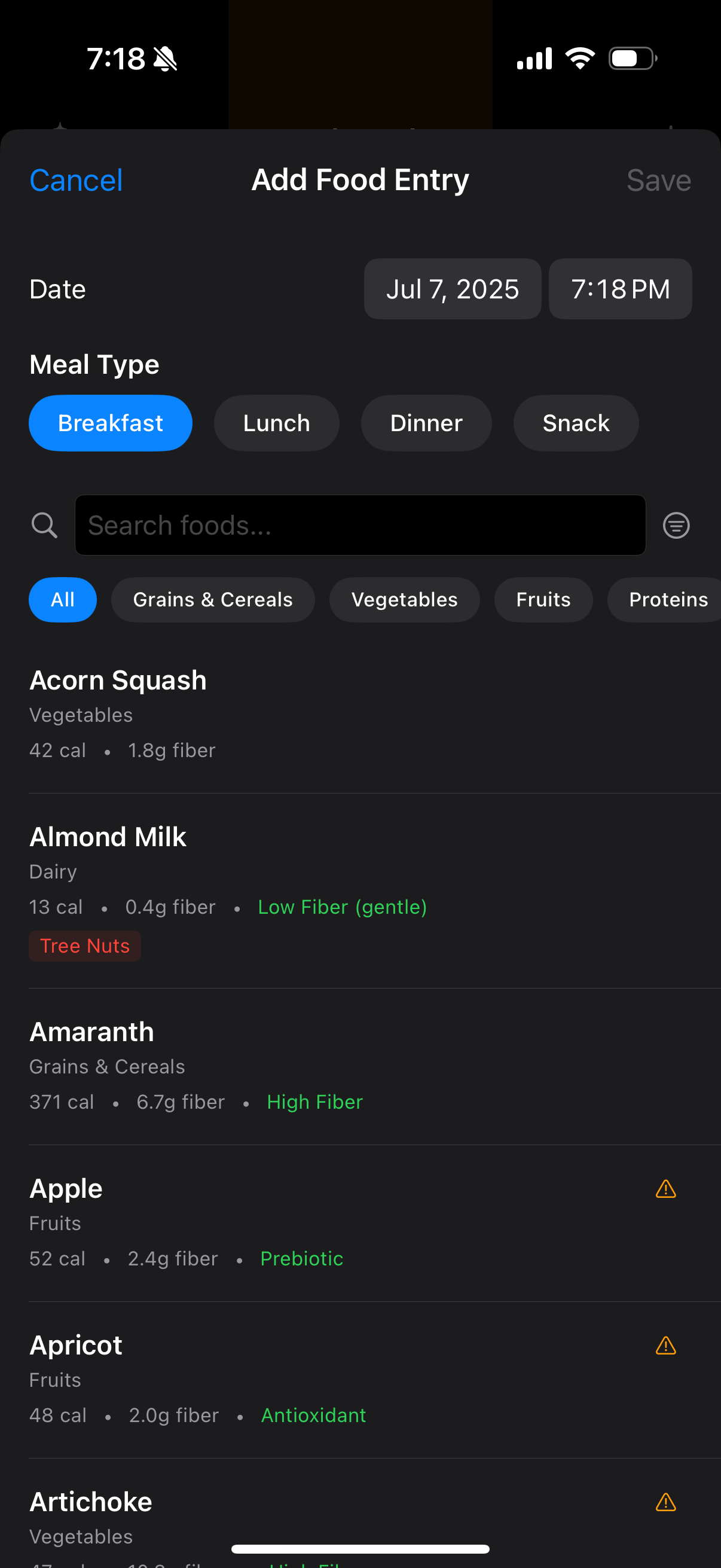
Task: Switch meal type to Dinner
Action: (426, 422)
